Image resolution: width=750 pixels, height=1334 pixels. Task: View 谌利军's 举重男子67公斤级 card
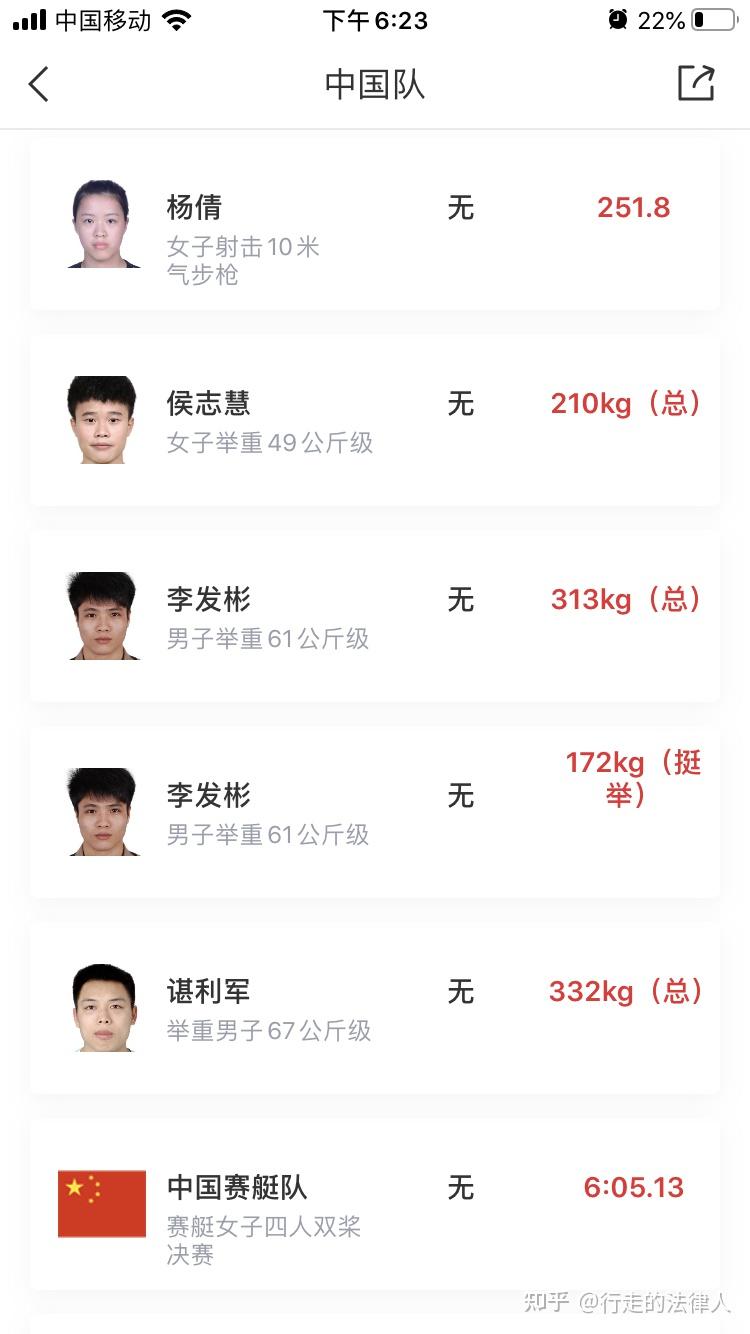click(375, 1008)
